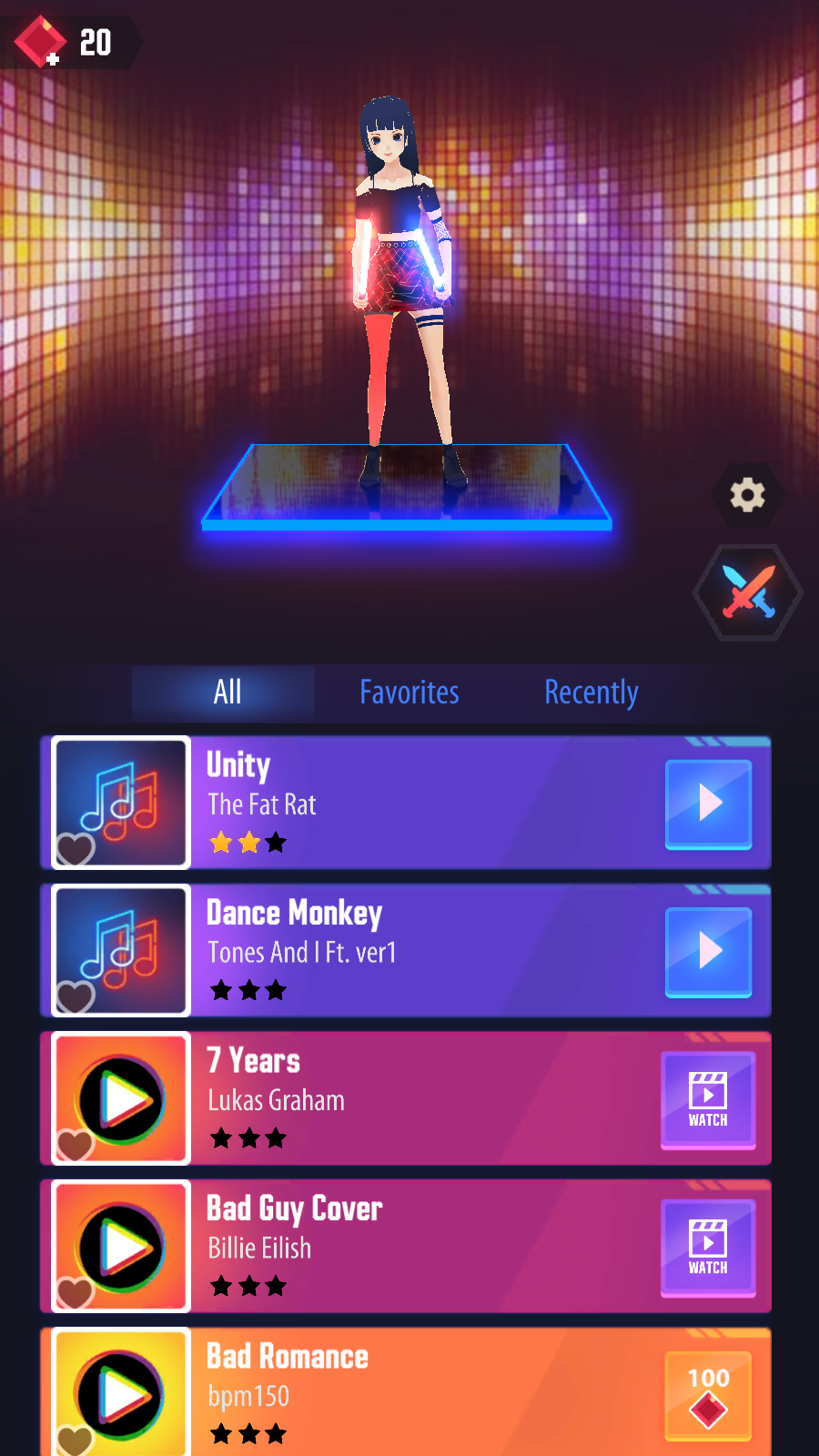Mark 7 Years as a favorite
The height and width of the screenshot is (1456, 819).
tap(76, 1145)
